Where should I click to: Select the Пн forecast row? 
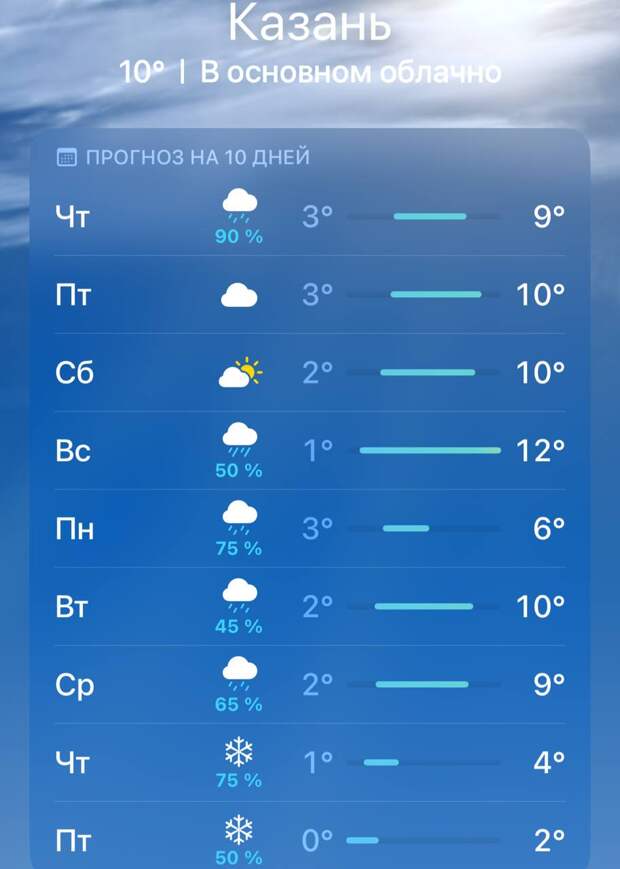(x=310, y=529)
